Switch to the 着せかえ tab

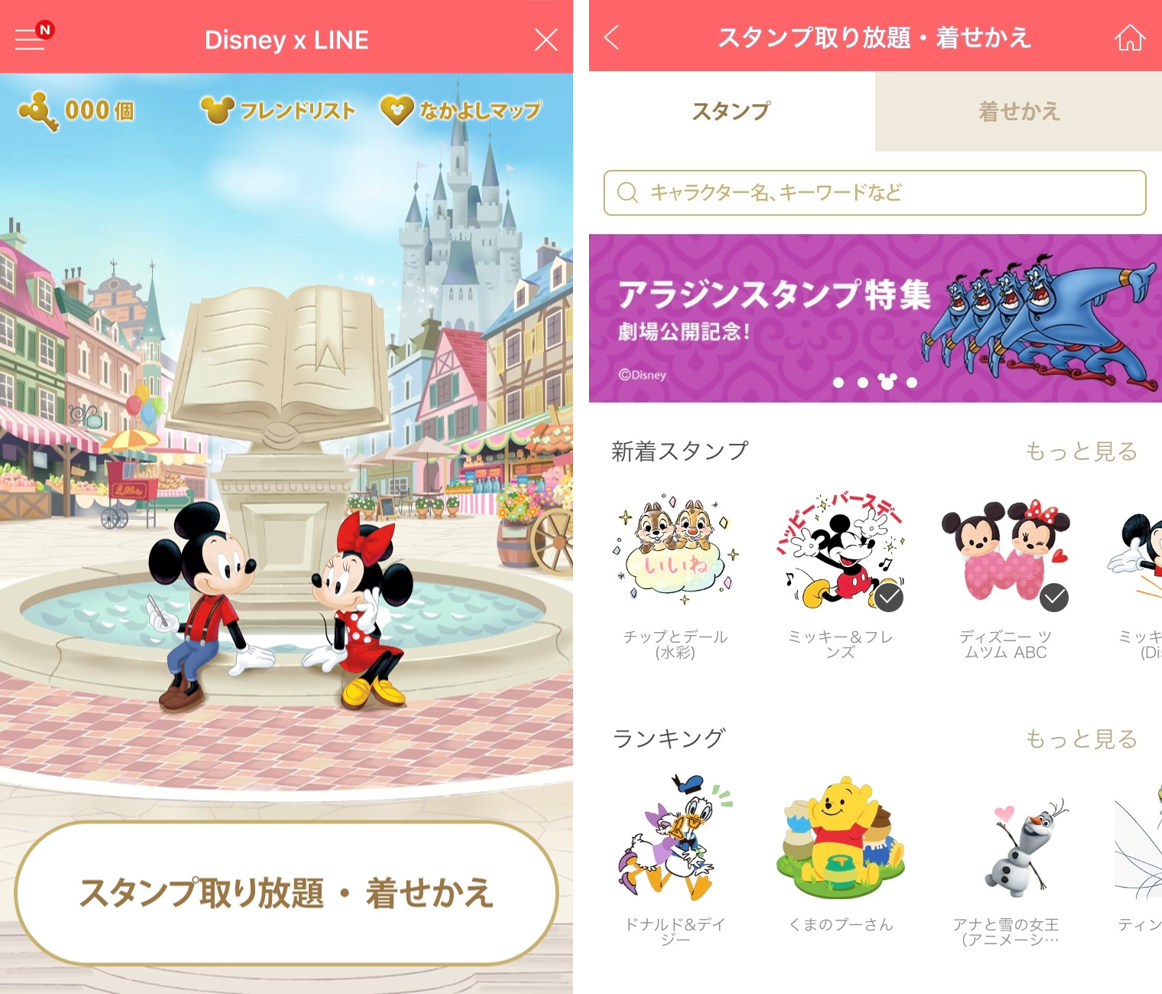(x=1018, y=111)
